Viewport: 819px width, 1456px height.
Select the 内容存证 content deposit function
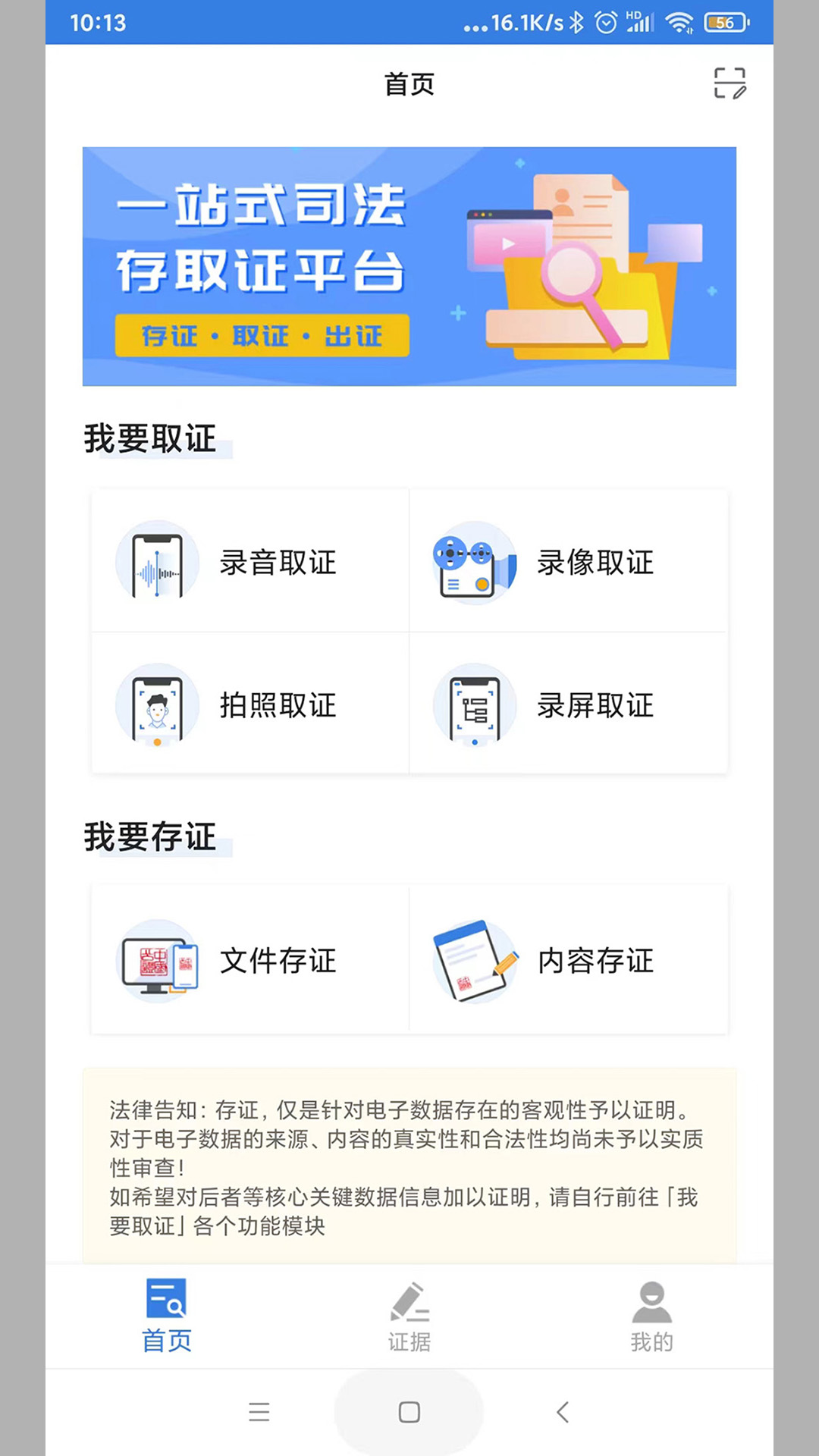[569, 961]
